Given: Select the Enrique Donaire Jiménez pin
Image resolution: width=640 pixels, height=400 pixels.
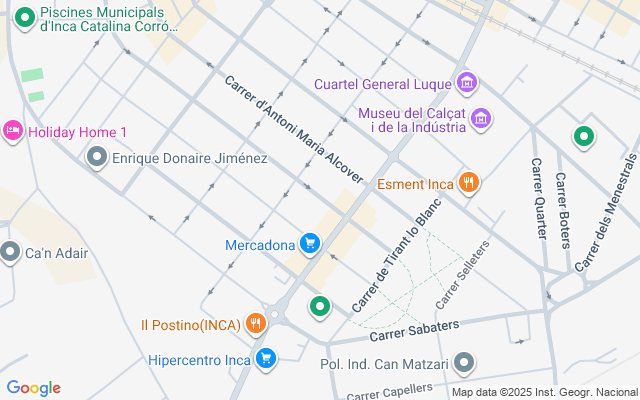Looking at the screenshot, I should (x=97, y=157).
